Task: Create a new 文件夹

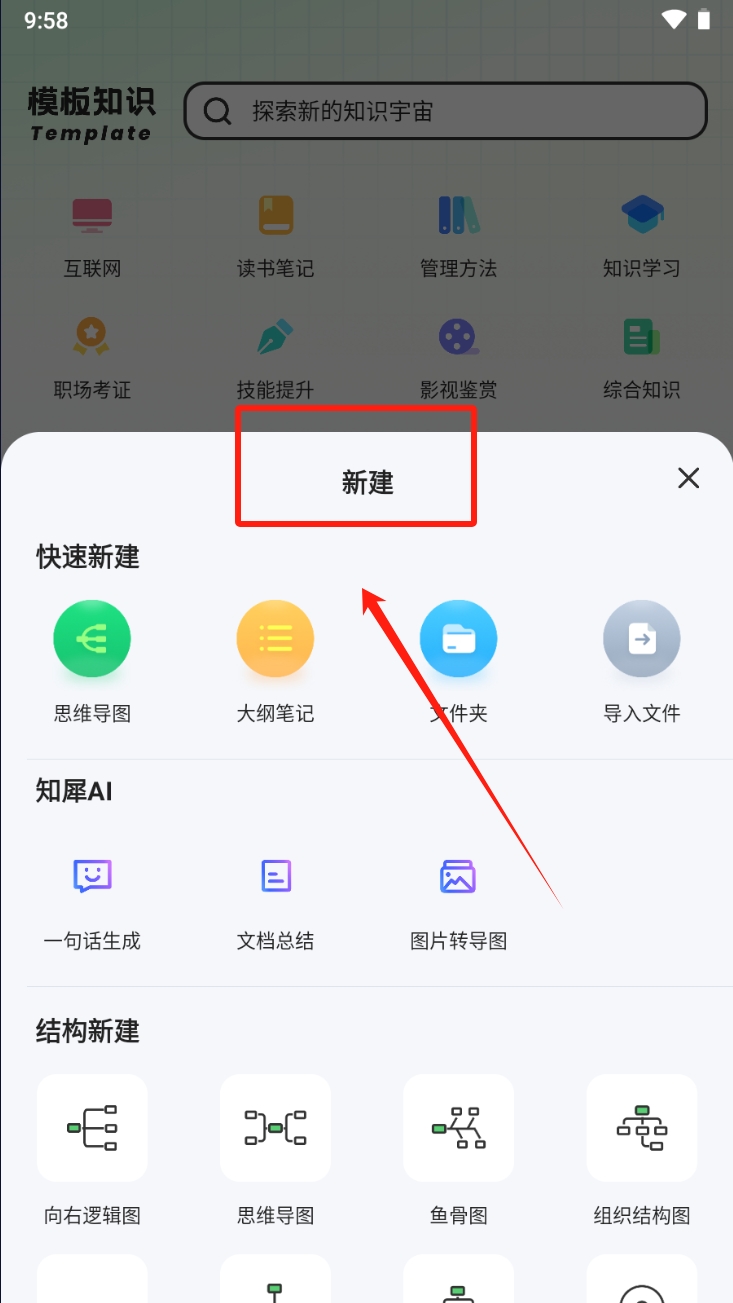Action: tap(458, 639)
